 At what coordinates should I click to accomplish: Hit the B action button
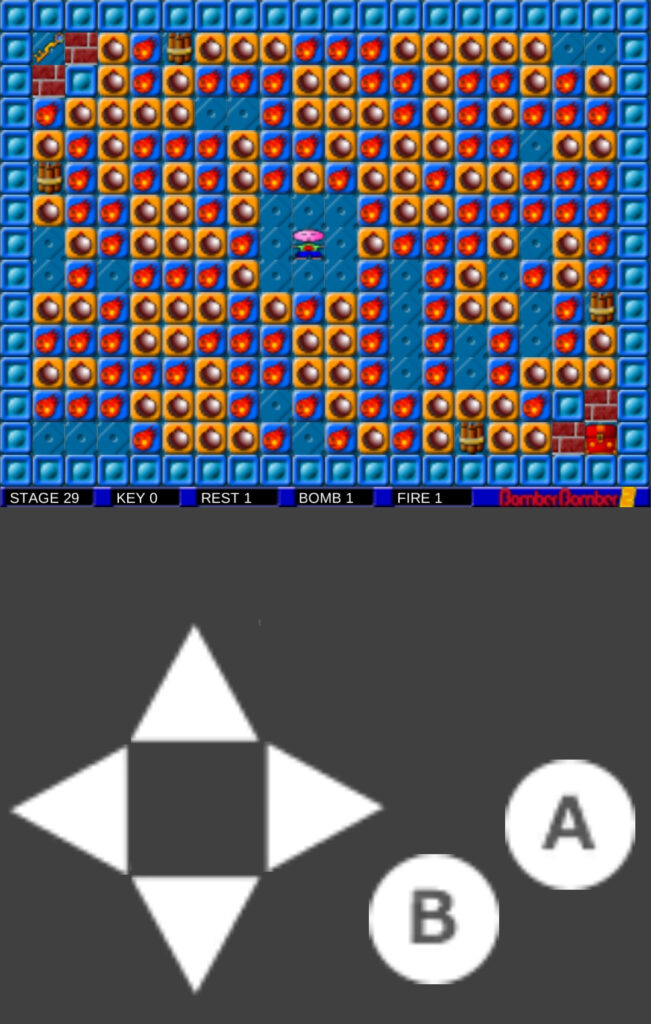[434, 918]
